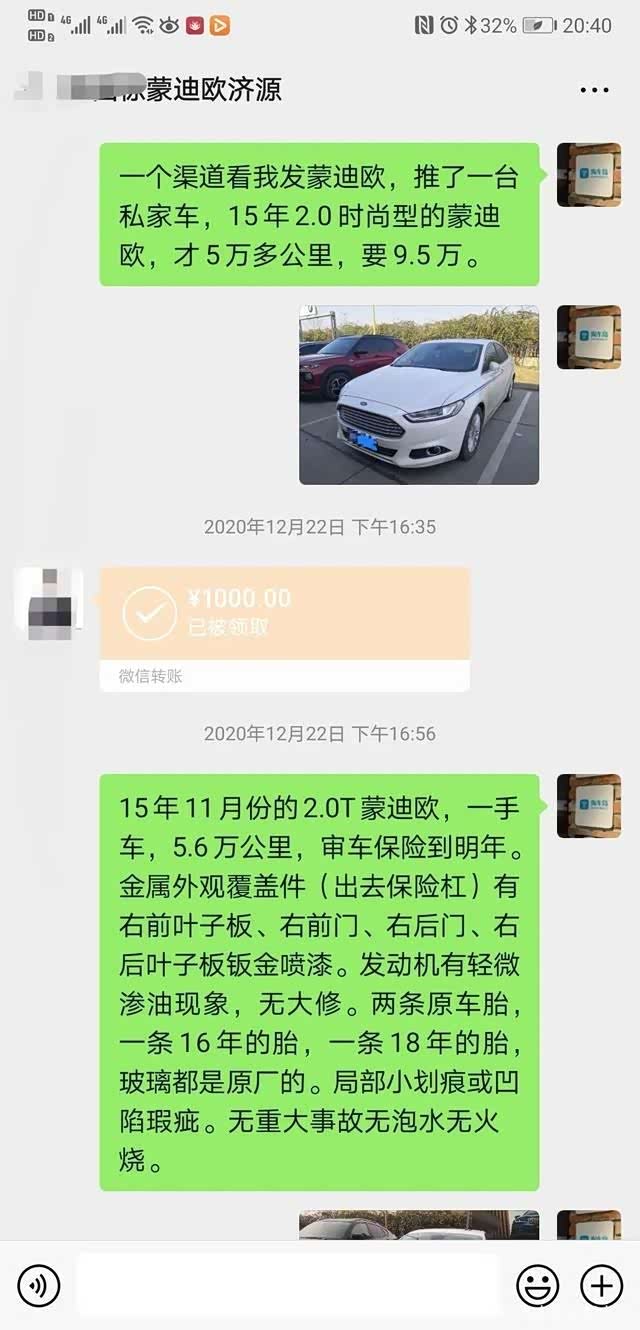The height and width of the screenshot is (1330, 640).
Task: Tap the message text field
Action: point(288,1285)
